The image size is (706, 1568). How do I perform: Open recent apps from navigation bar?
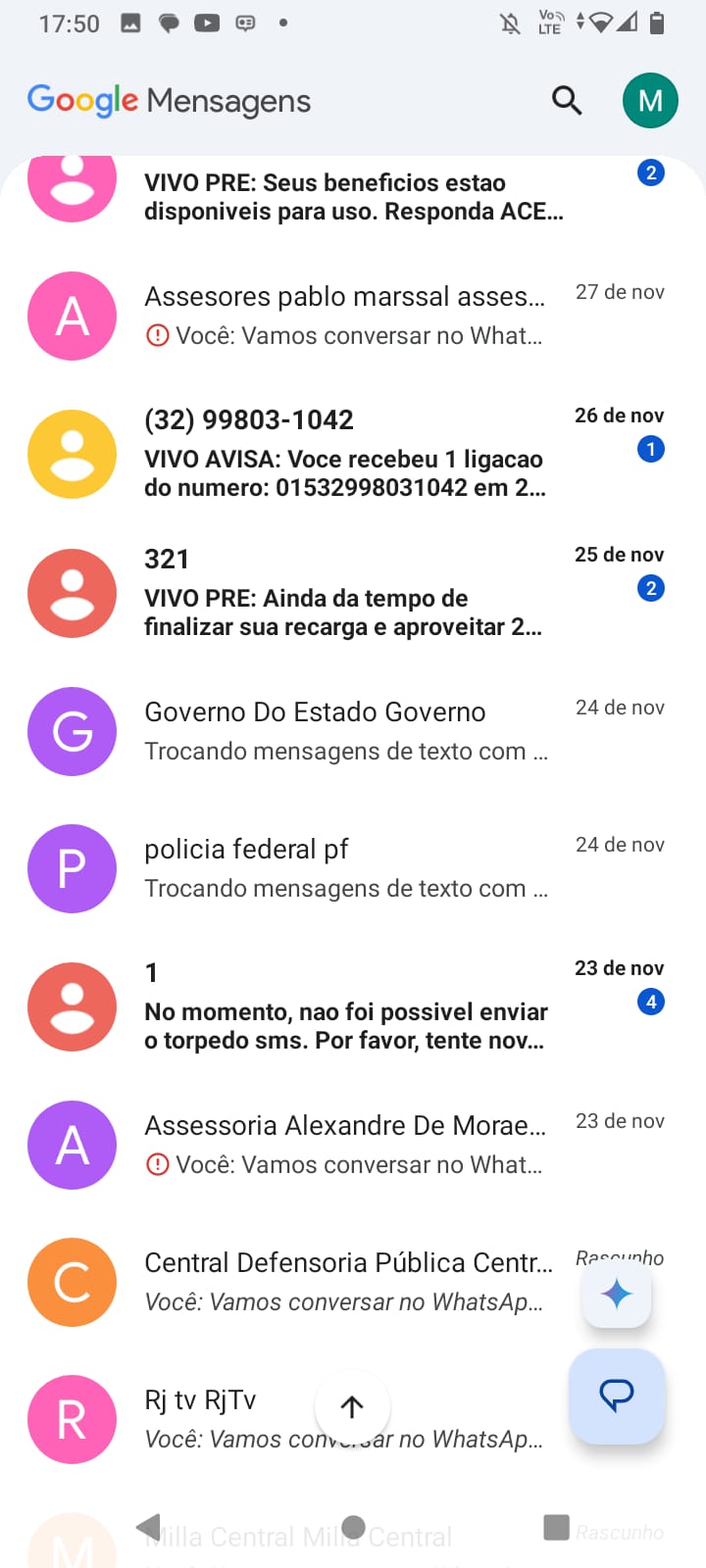[x=556, y=1527]
